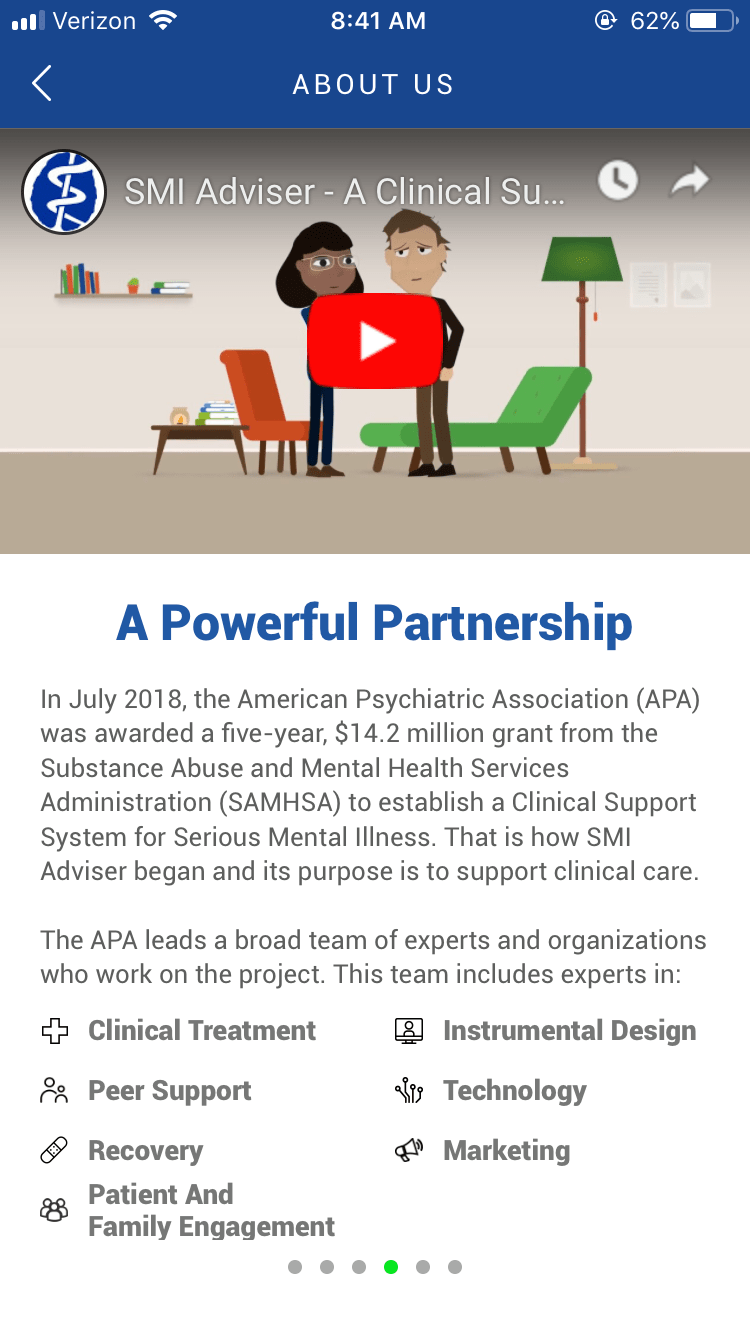
Task: Go back from About Us
Action: point(41,84)
